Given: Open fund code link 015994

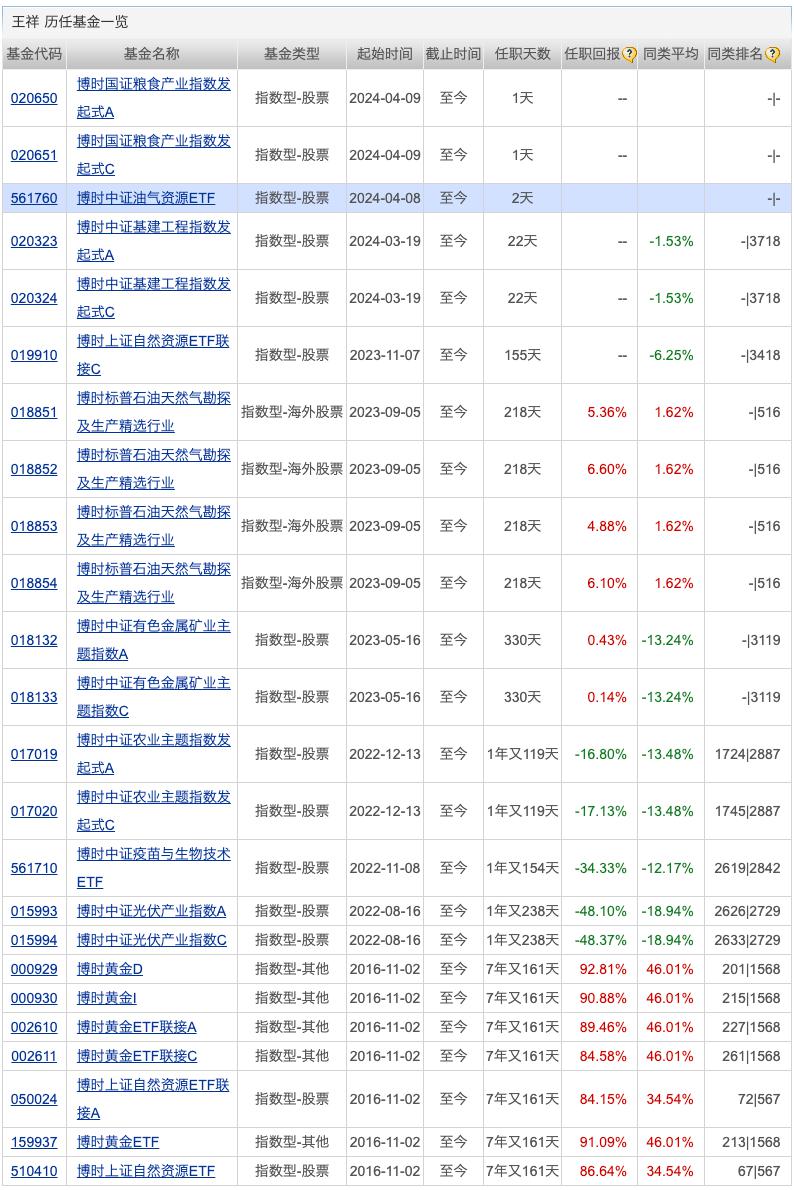Looking at the screenshot, I should [34, 940].
